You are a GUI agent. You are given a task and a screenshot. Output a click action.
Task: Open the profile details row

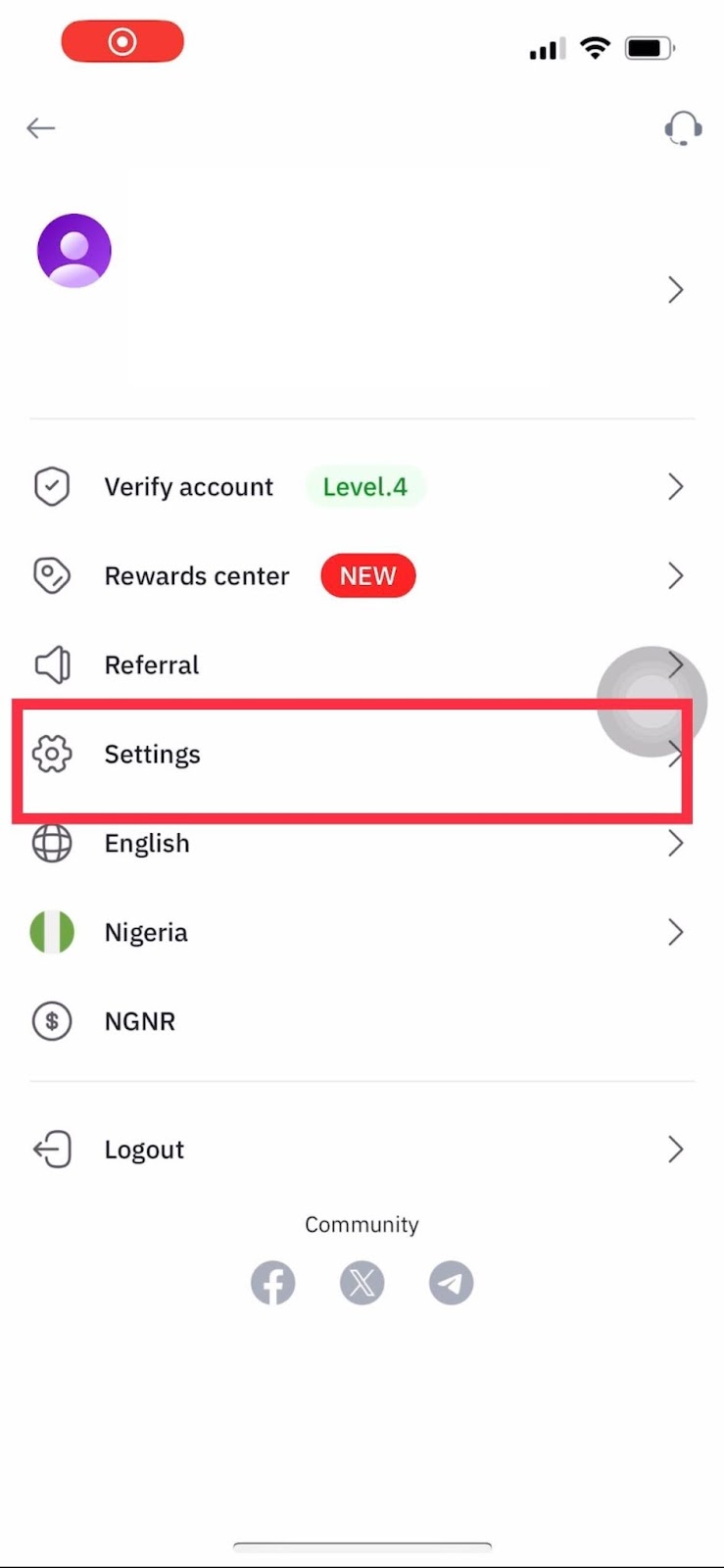(x=362, y=289)
